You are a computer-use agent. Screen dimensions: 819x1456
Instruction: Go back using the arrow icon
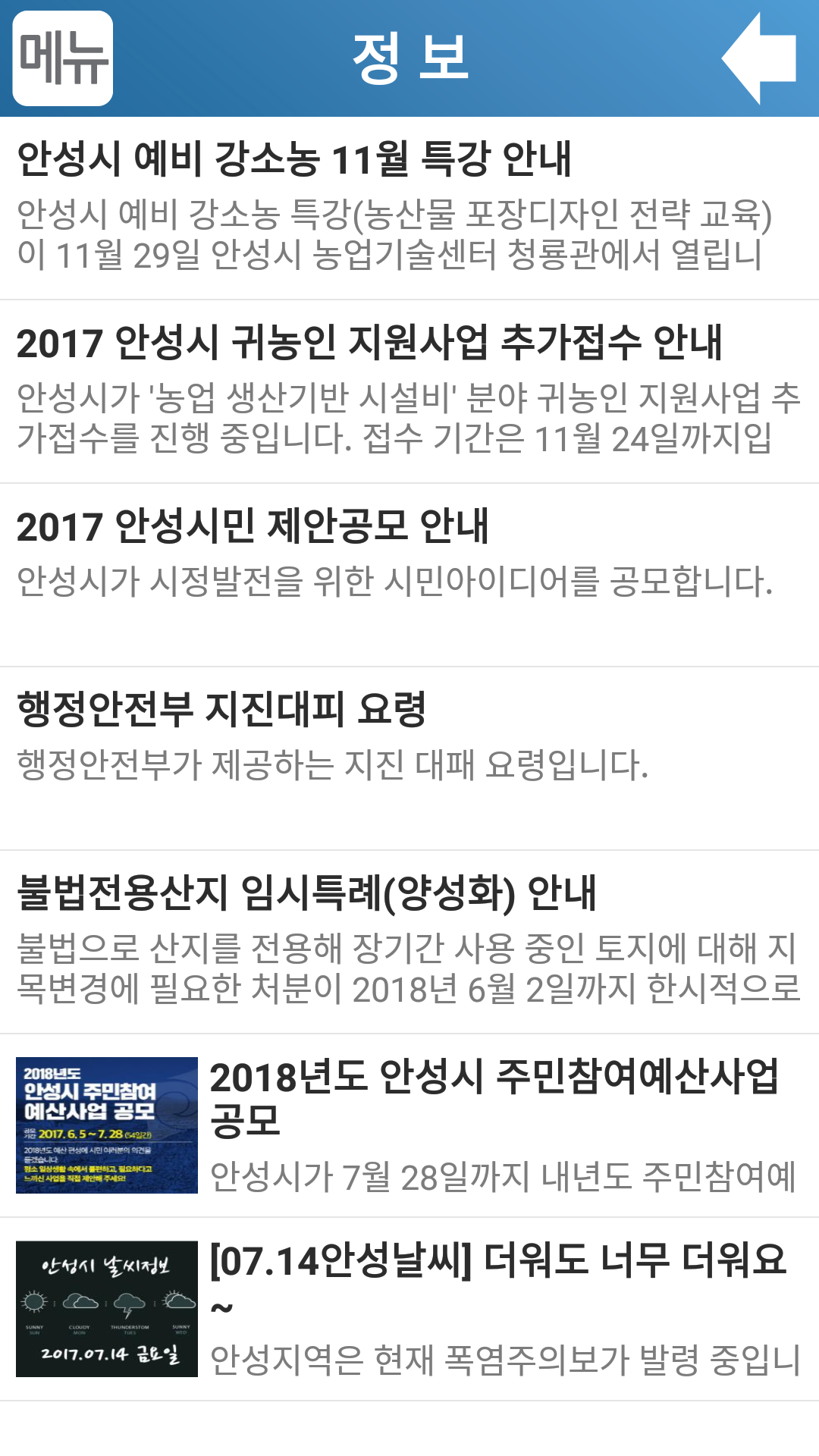pyautogui.click(x=759, y=58)
